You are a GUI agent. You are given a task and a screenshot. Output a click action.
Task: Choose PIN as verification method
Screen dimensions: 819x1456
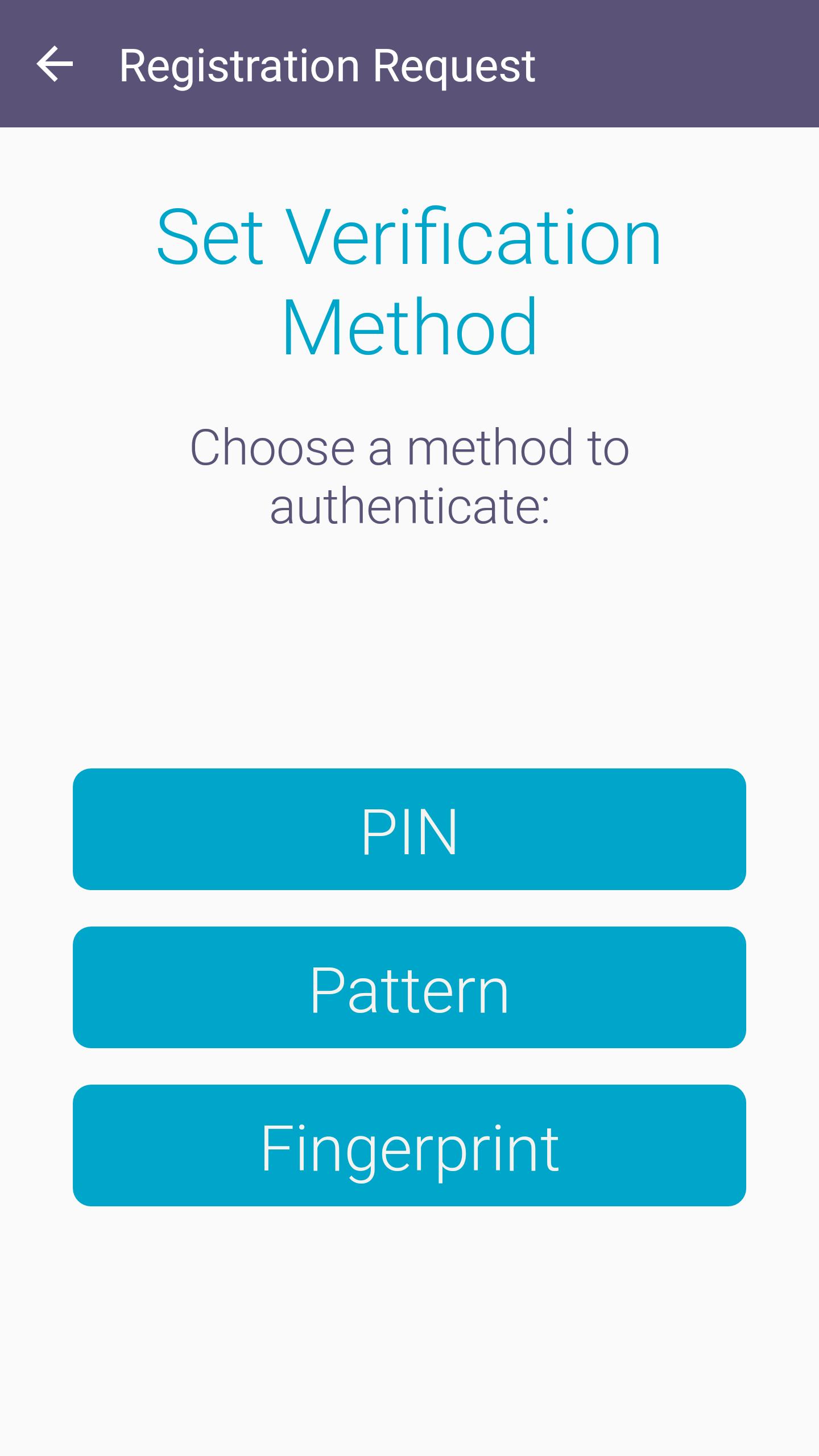[x=409, y=829]
